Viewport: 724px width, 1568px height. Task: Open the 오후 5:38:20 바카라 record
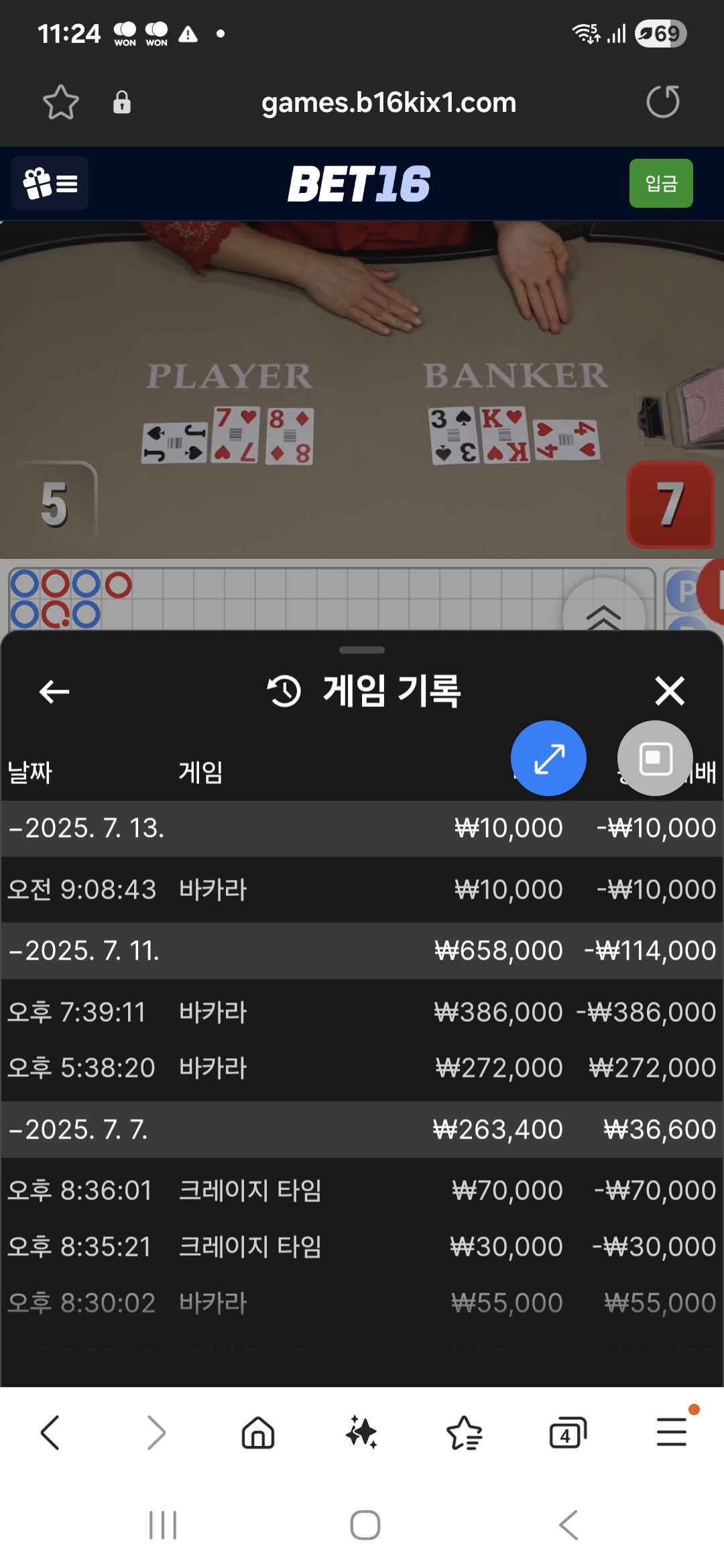(362, 1067)
